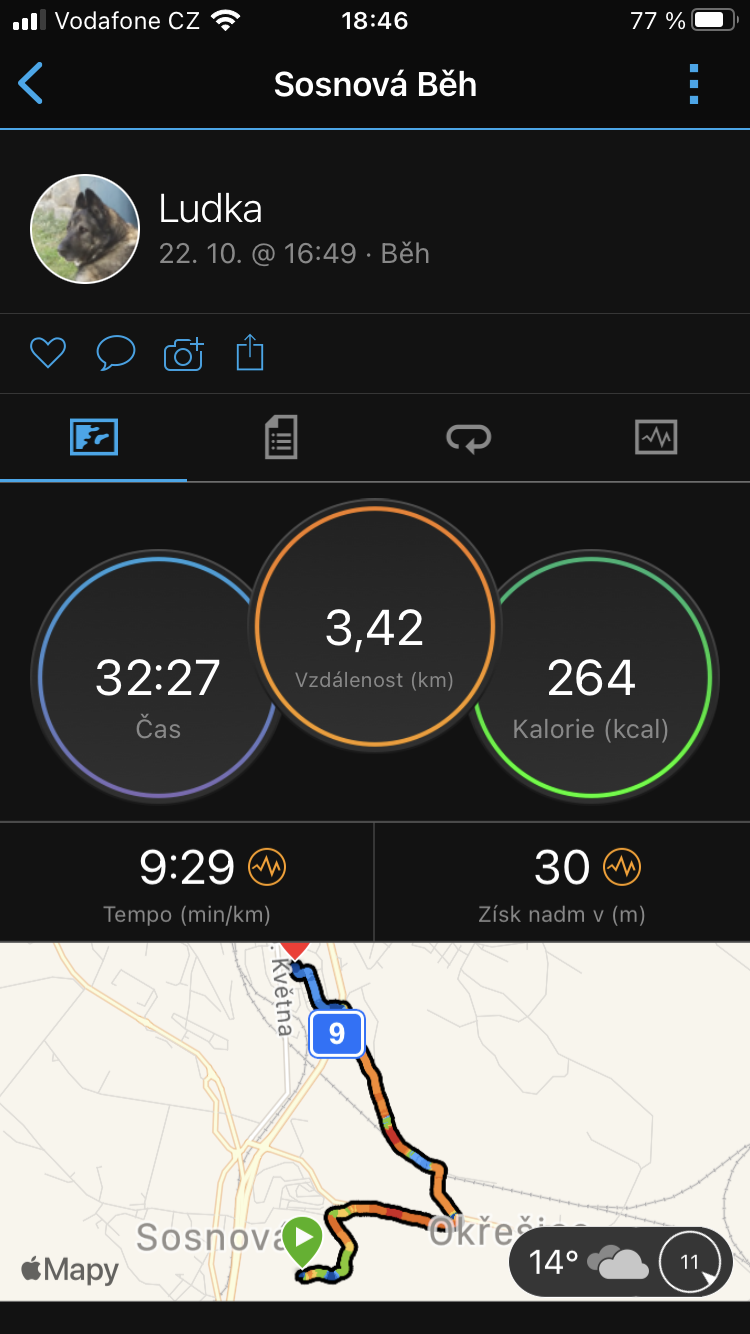Like this run with the heart icon
Viewport: 750px width, 1334px height.
click(x=48, y=353)
